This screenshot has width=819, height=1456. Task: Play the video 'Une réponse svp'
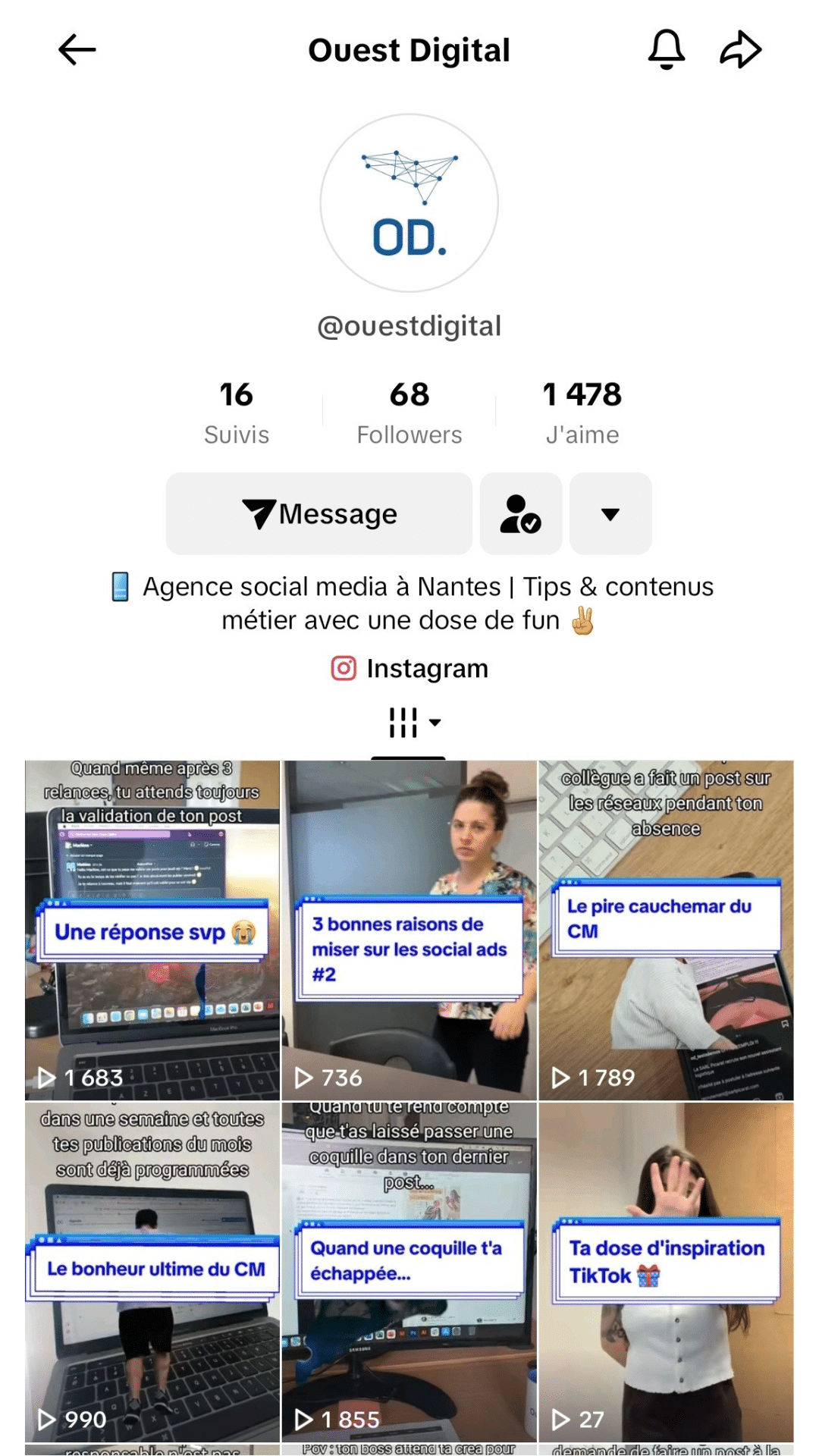click(152, 930)
